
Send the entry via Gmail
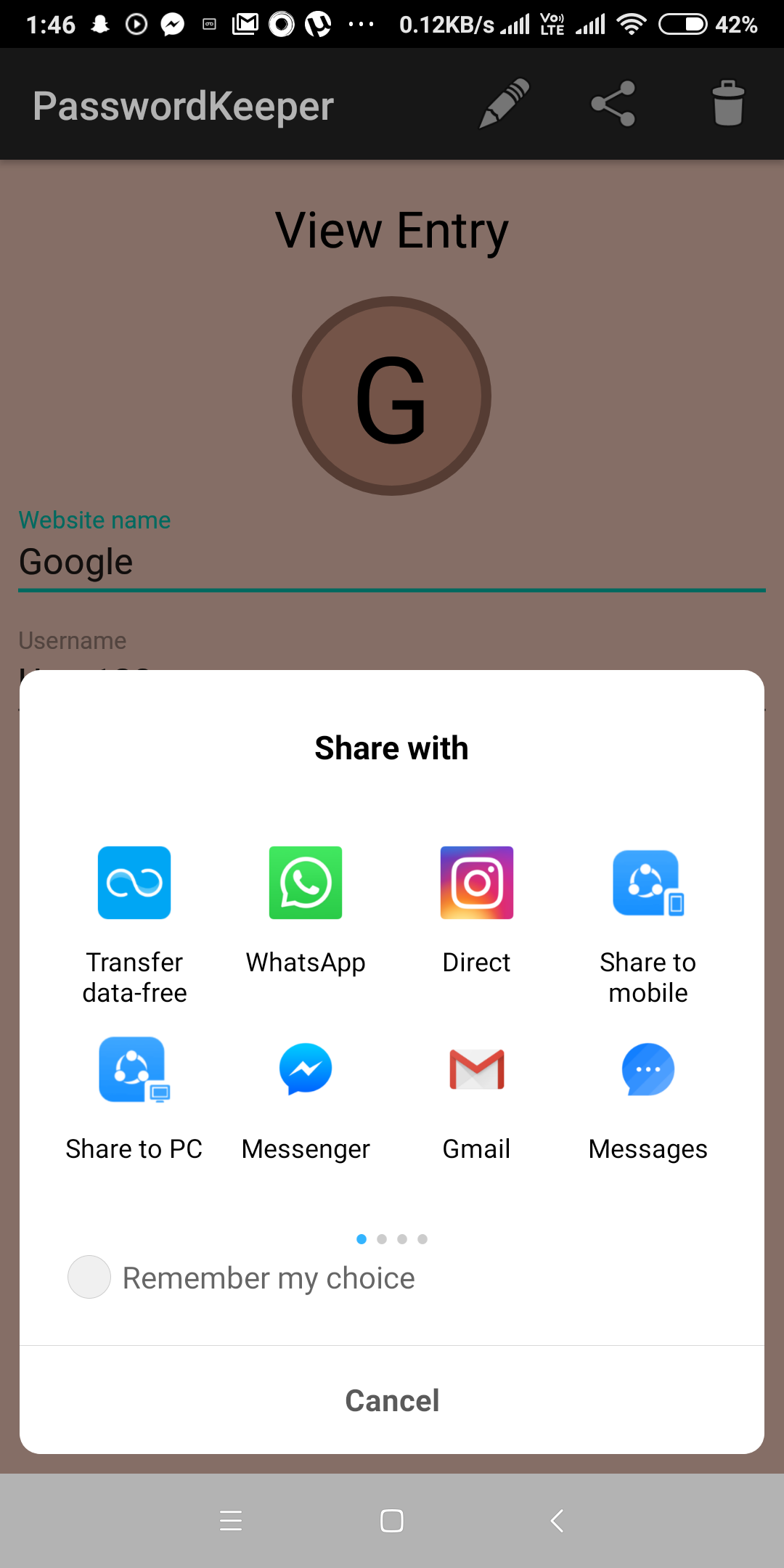(476, 1069)
